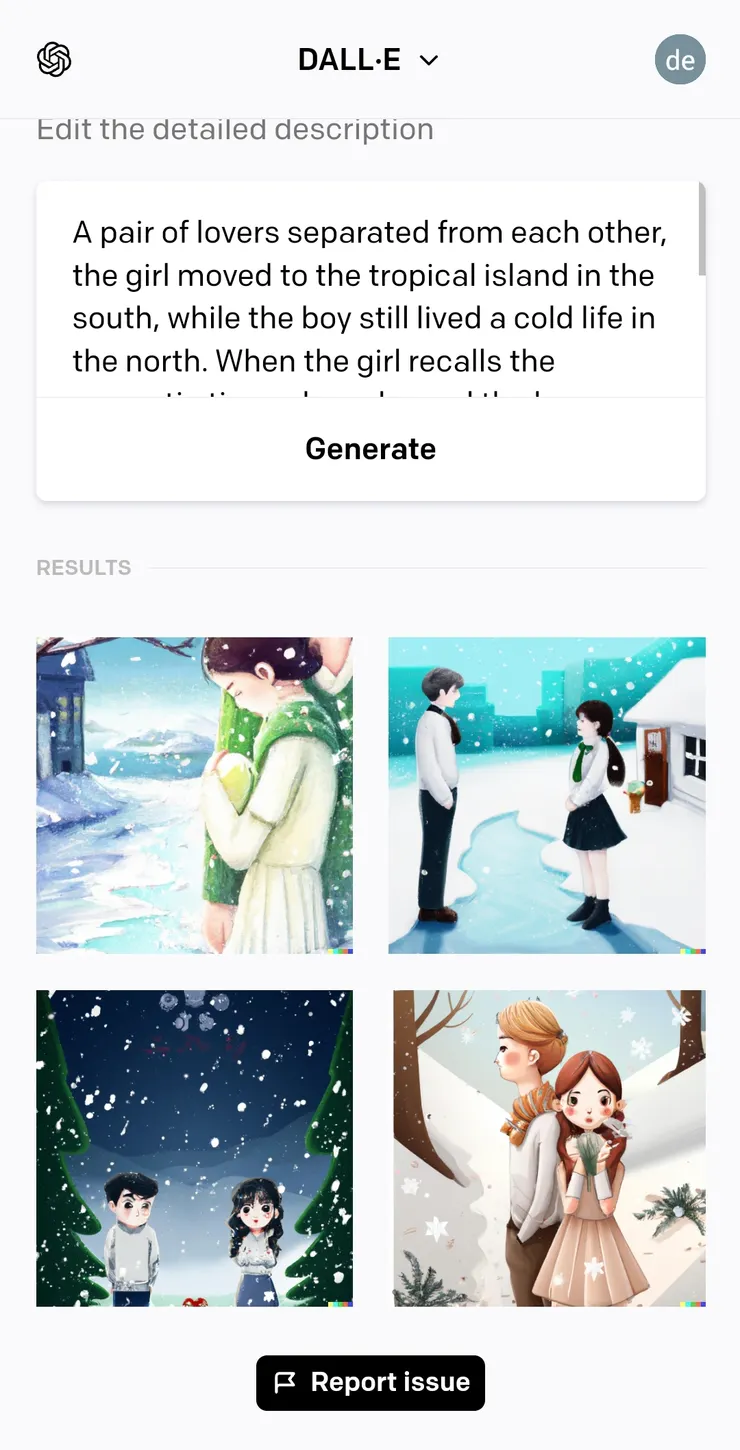Tap the Generate button
The height and width of the screenshot is (1450, 740).
pos(371,449)
